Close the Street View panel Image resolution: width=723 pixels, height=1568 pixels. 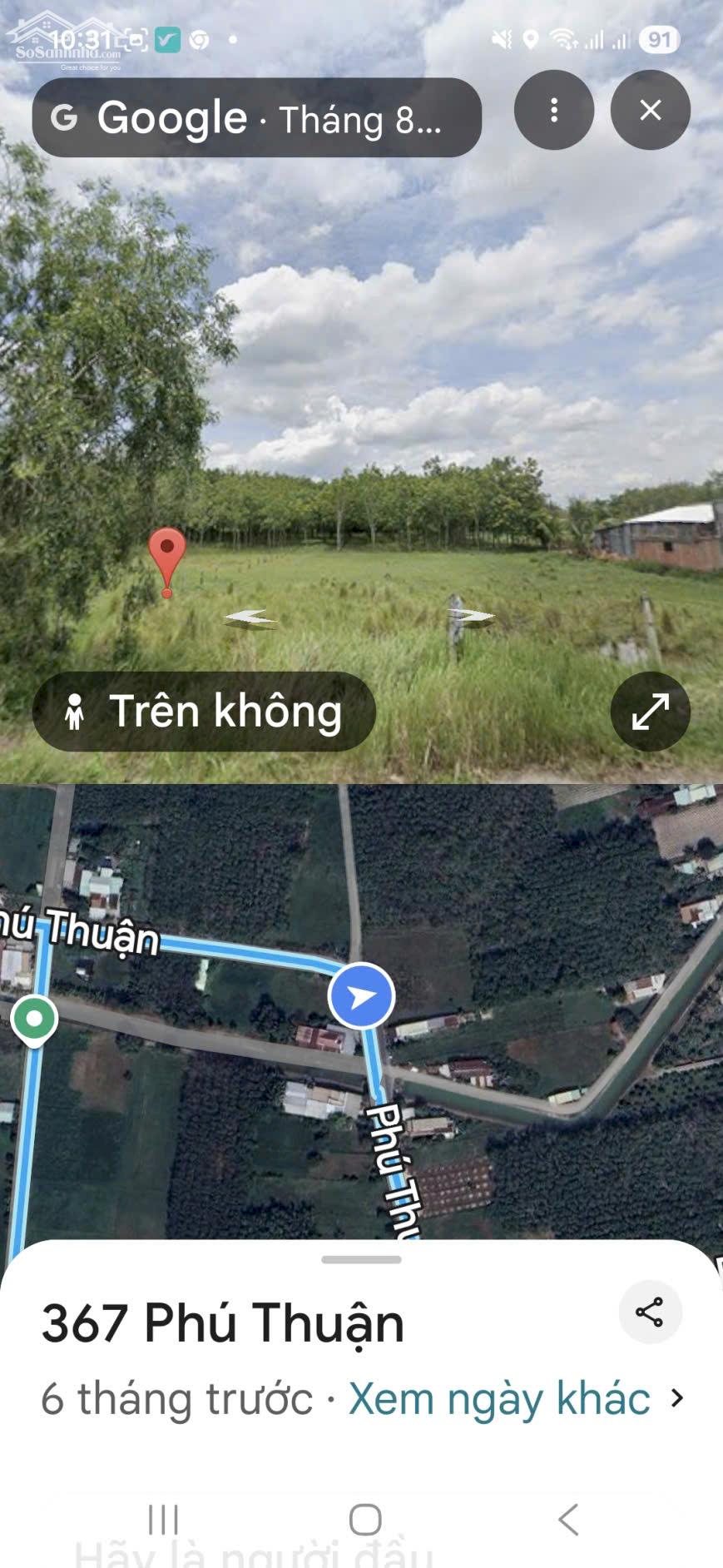pos(650,110)
